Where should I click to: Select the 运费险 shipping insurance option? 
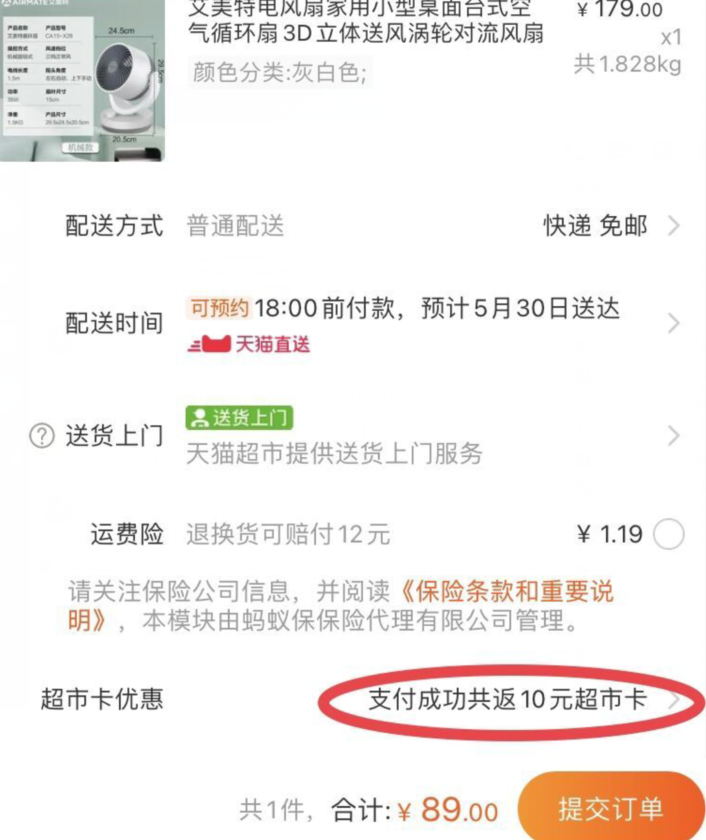[668, 535]
